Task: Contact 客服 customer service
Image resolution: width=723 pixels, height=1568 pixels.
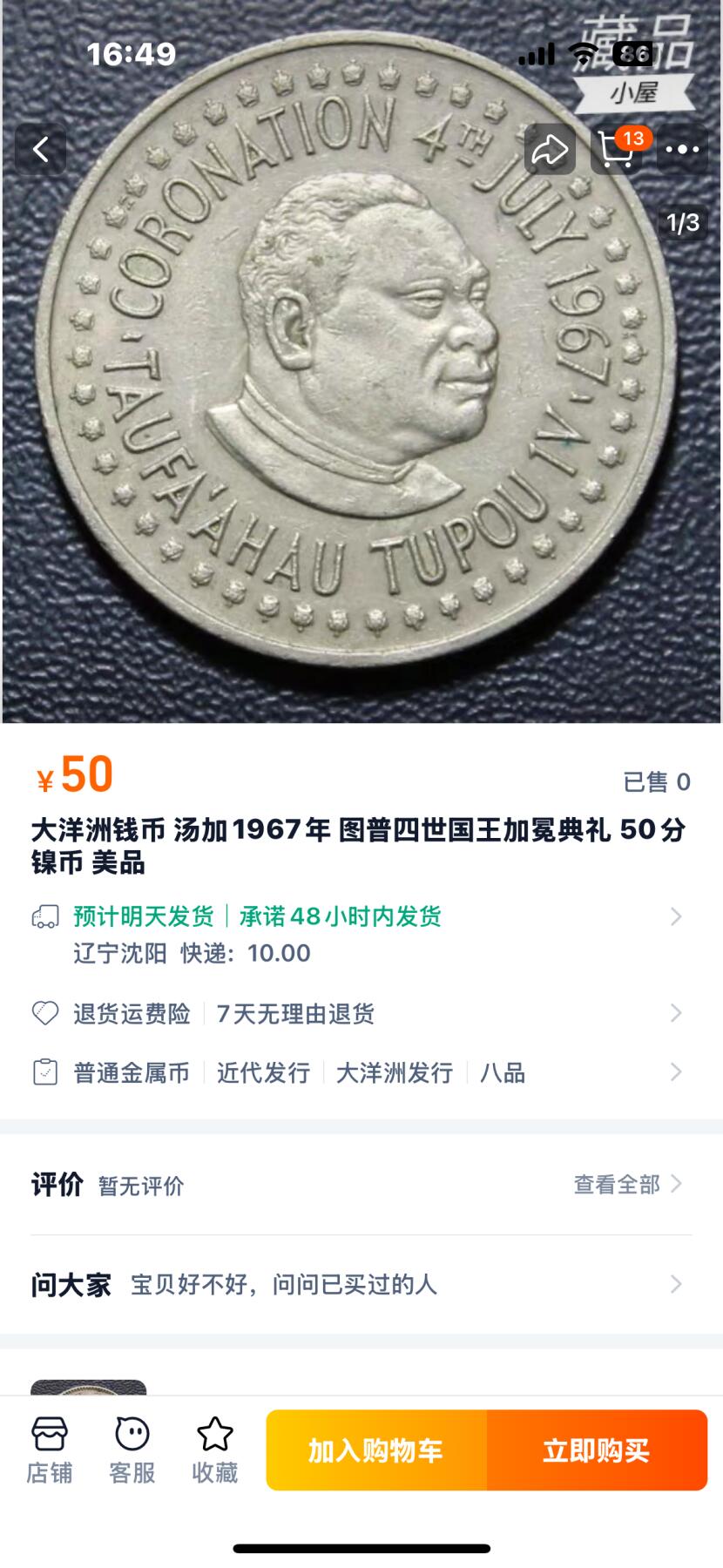Action: pos(132,1450)
